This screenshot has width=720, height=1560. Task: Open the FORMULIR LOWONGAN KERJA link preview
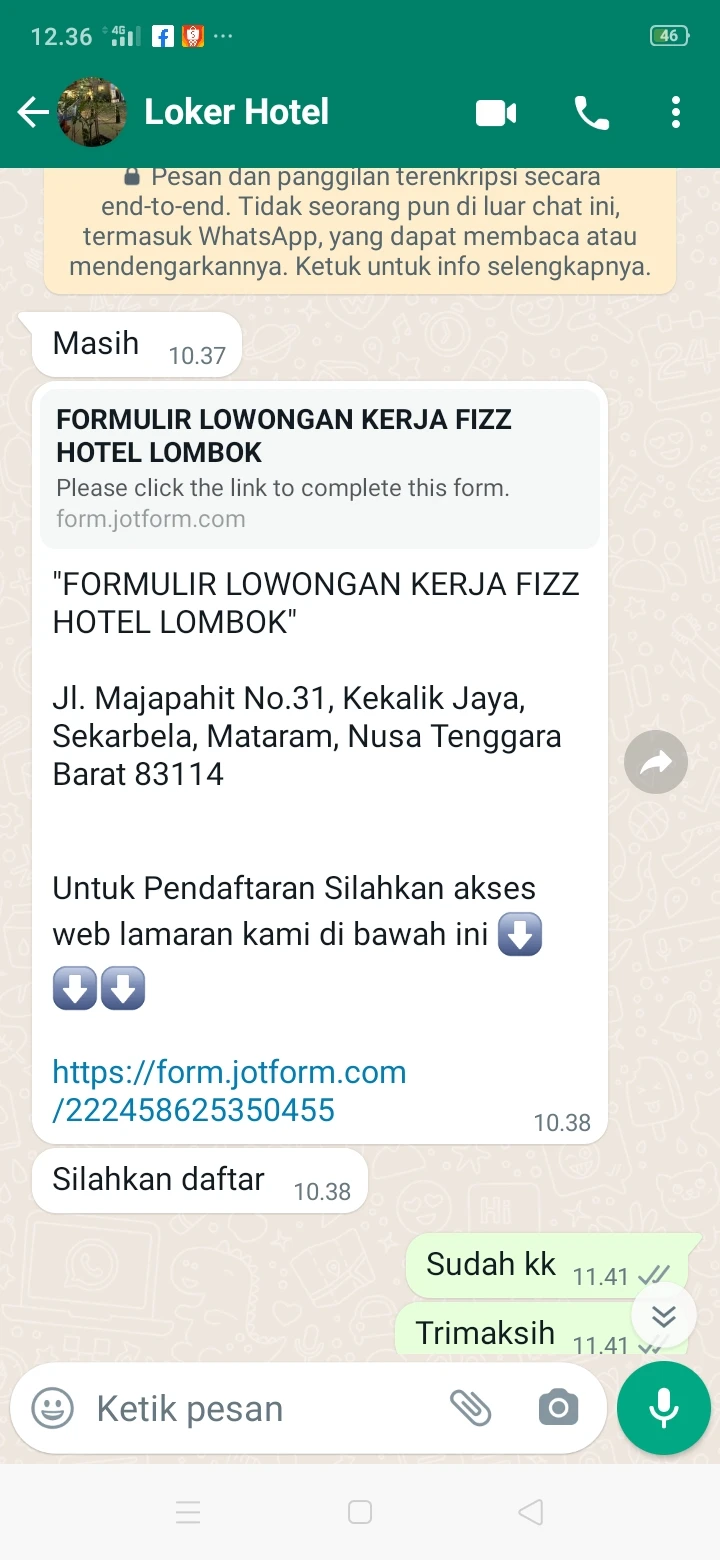319,466
